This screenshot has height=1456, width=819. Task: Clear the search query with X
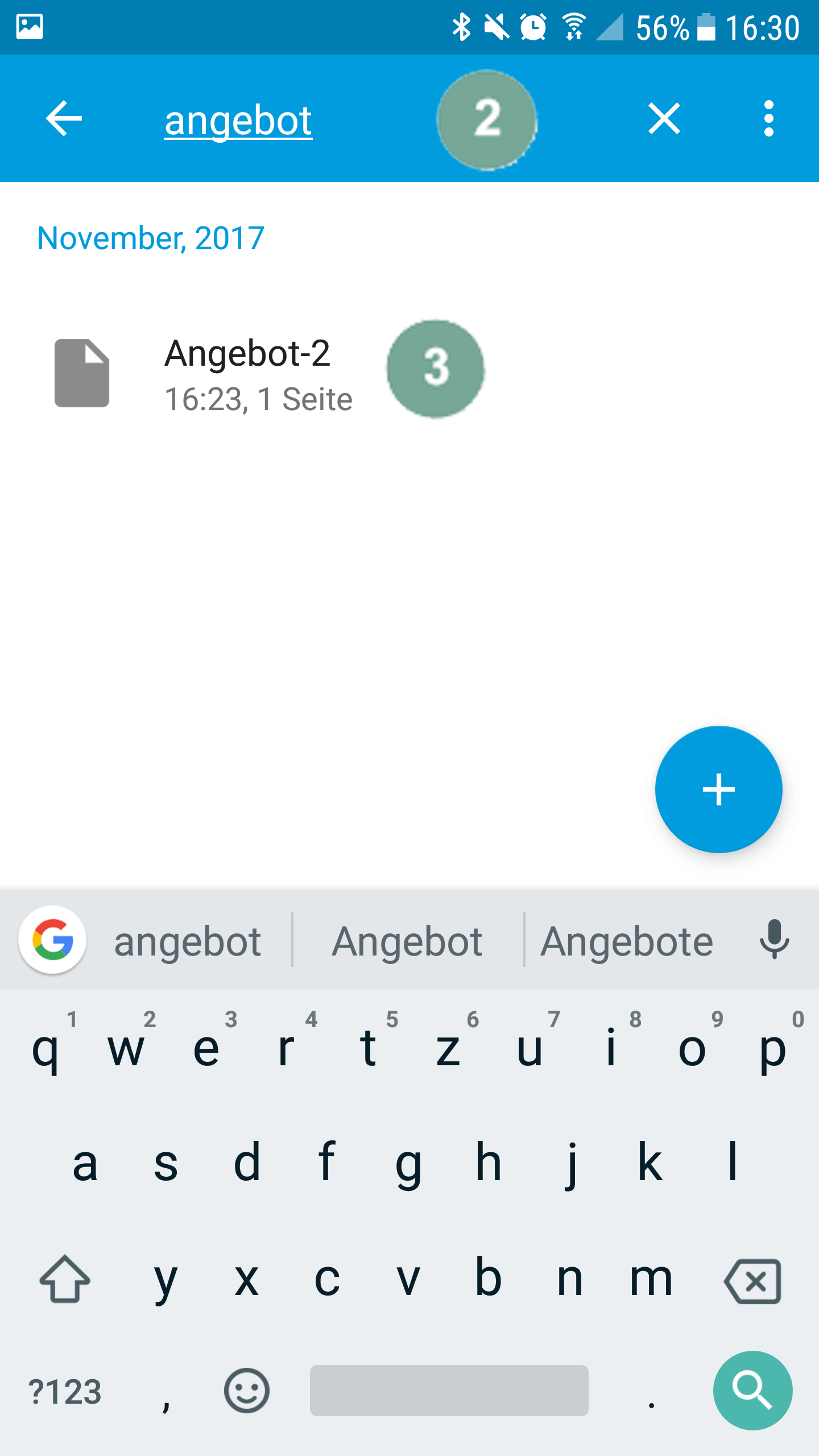coord(664,119)
